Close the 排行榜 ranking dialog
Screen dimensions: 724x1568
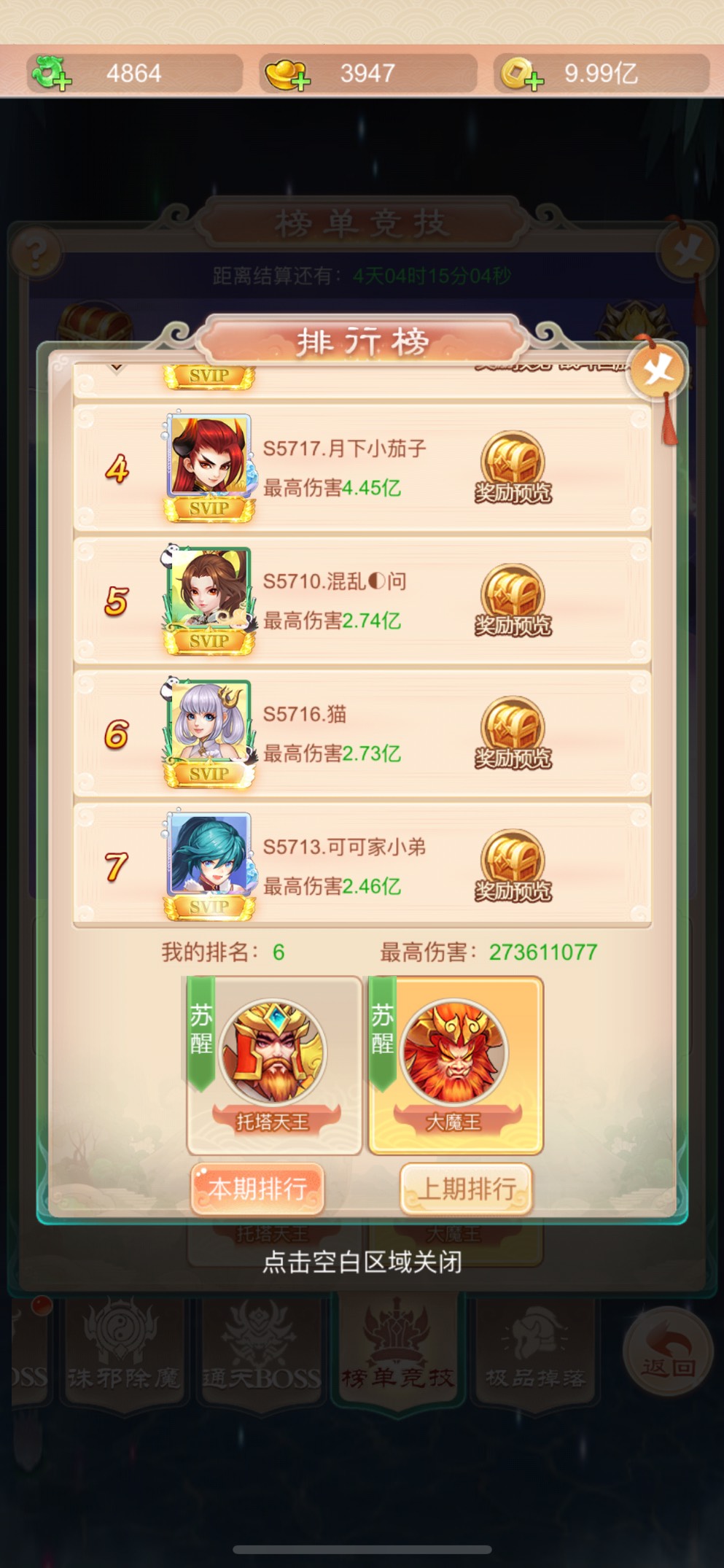[658, 371]
